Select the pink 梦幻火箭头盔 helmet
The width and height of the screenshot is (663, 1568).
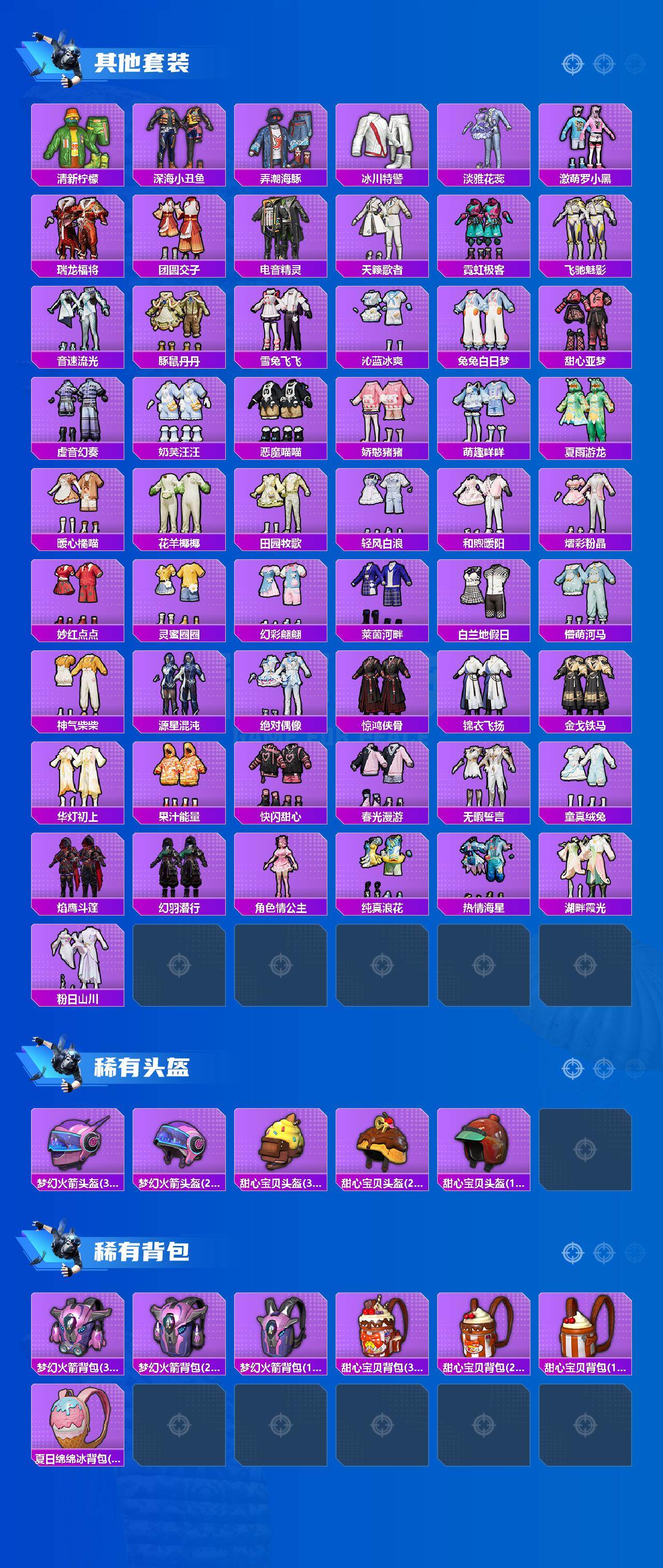point(77,1148)
